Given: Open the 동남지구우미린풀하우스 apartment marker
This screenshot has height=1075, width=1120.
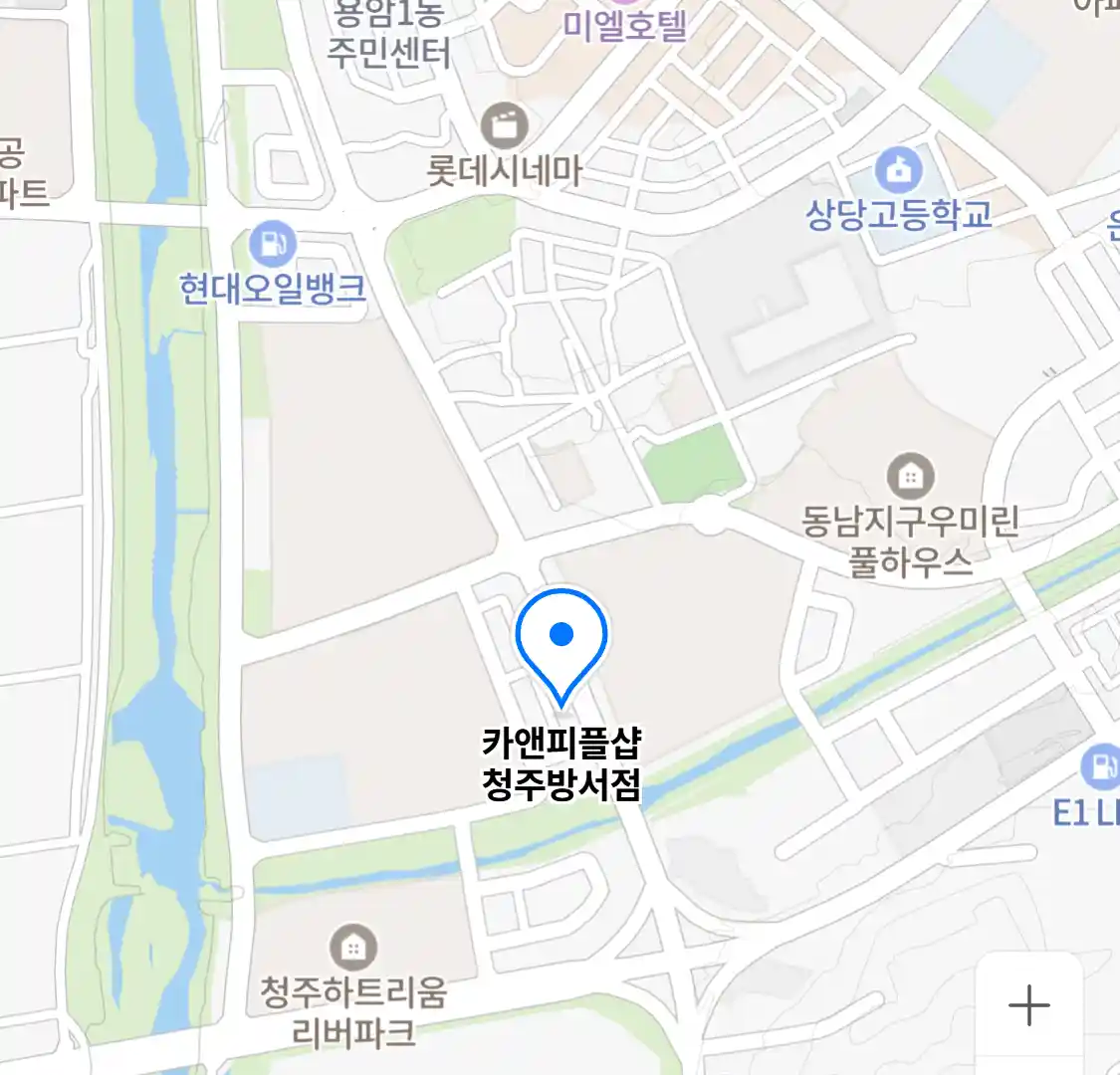Looking at the screenshot, I should click(910, 477).
